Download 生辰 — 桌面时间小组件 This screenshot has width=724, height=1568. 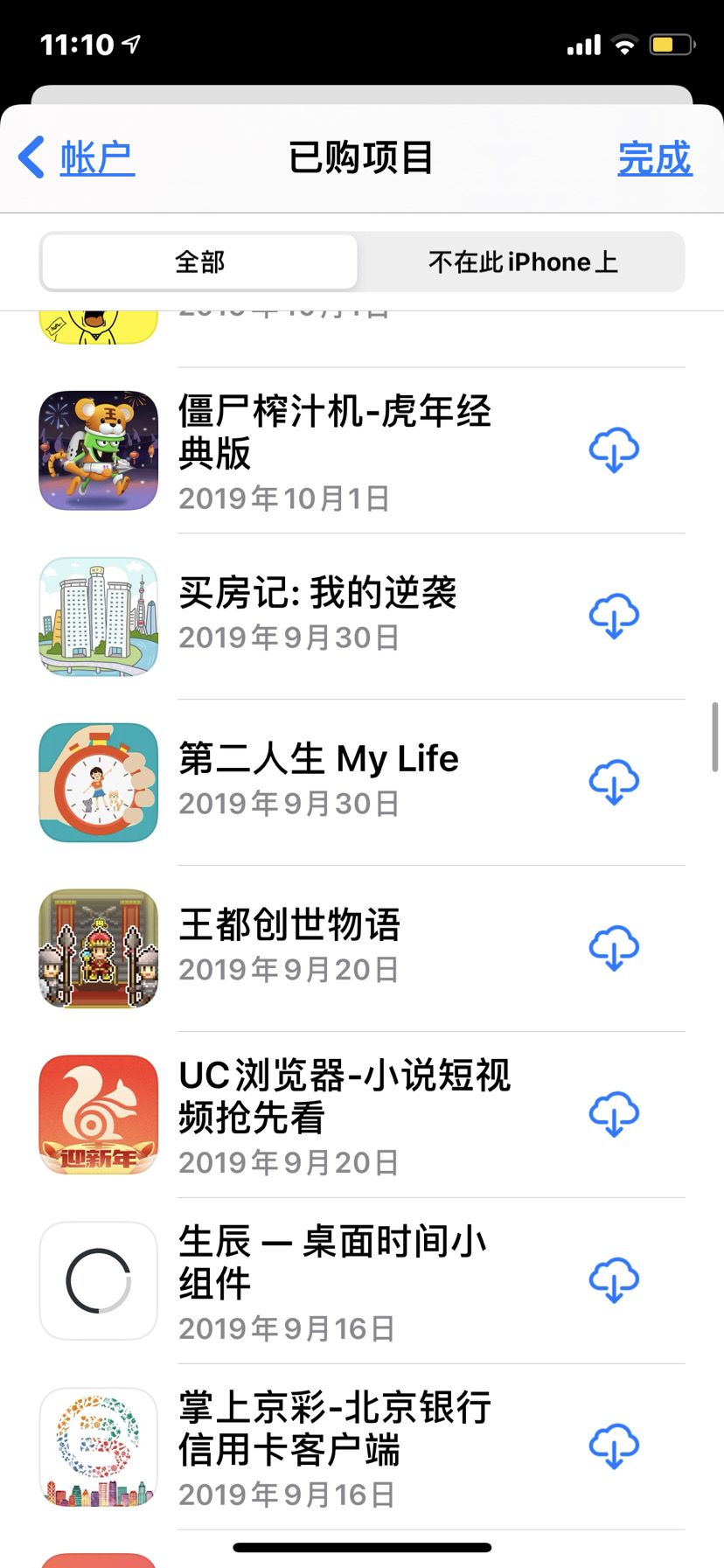[x=614, y=1280]
